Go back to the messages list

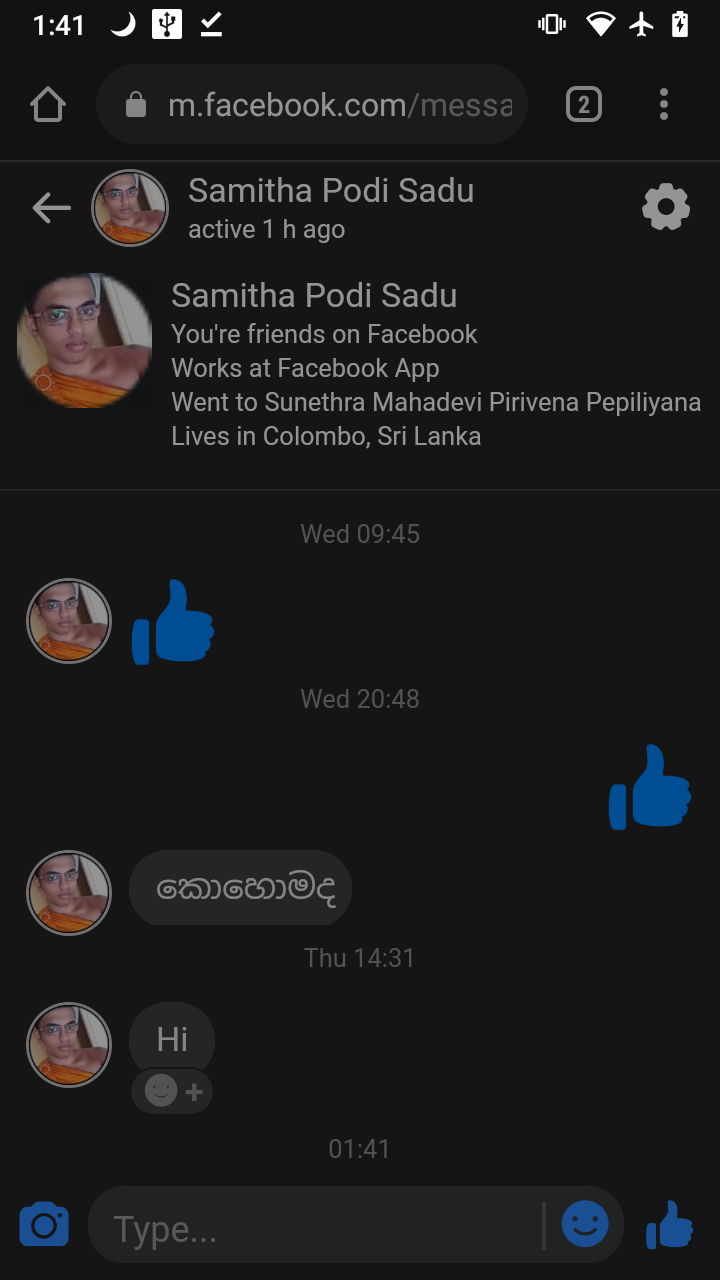point(51,208)
